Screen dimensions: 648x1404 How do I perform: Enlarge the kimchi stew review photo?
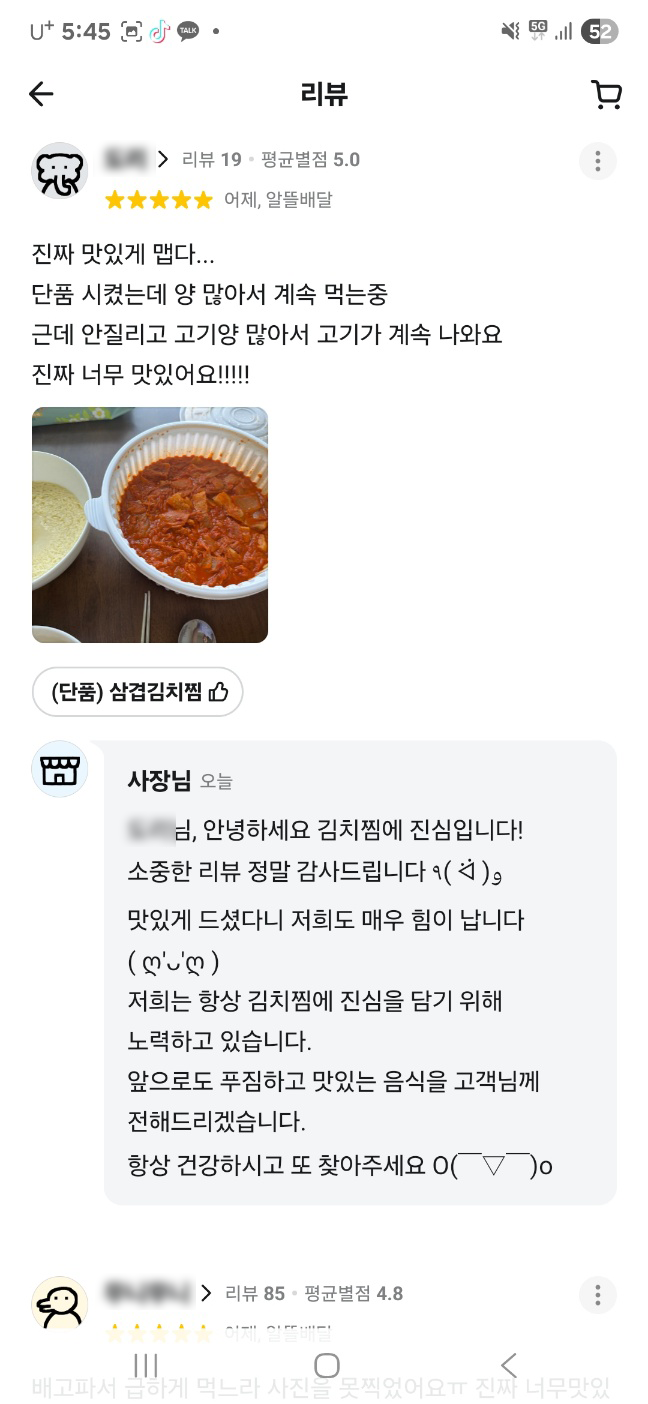[150, 525]
